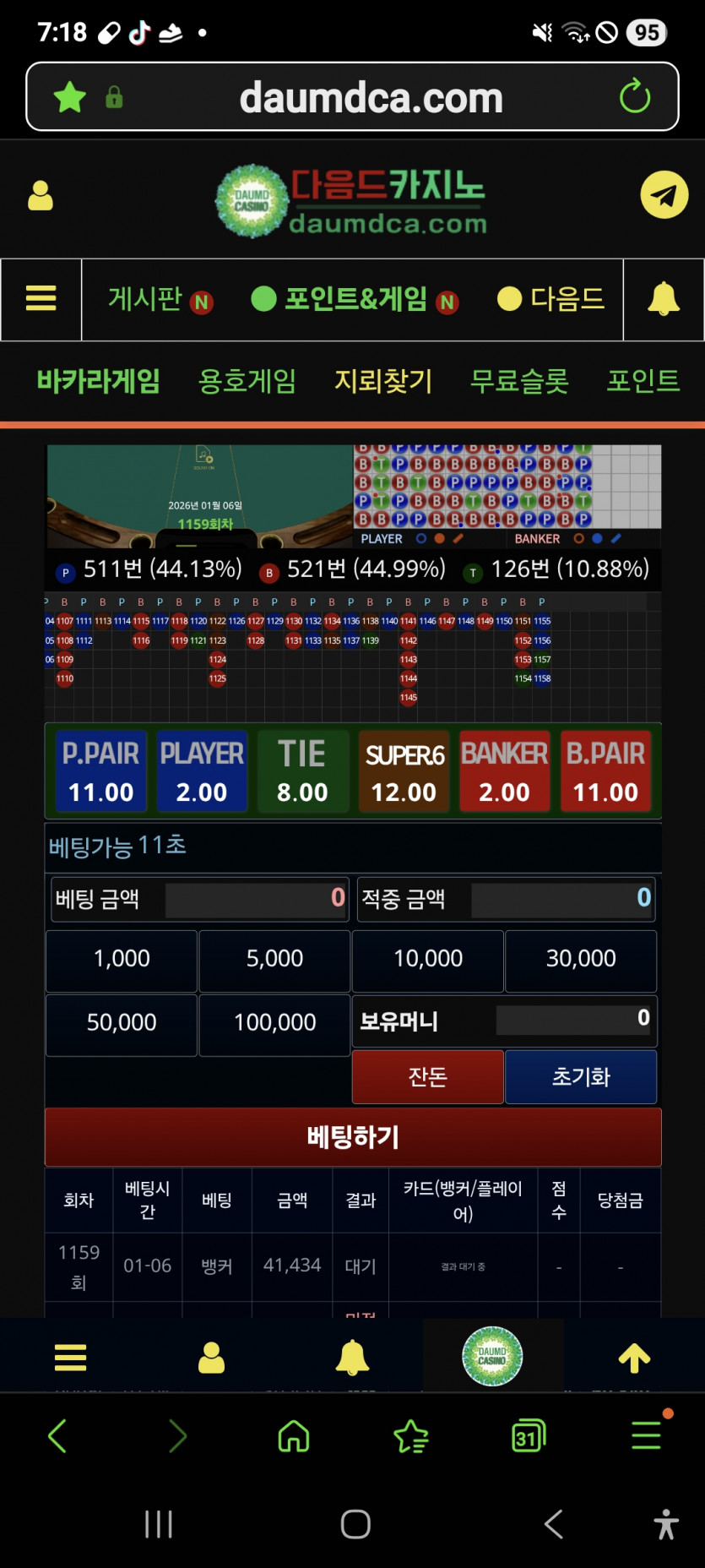Open the tabs overview in the browser bar

[529, 1436]
